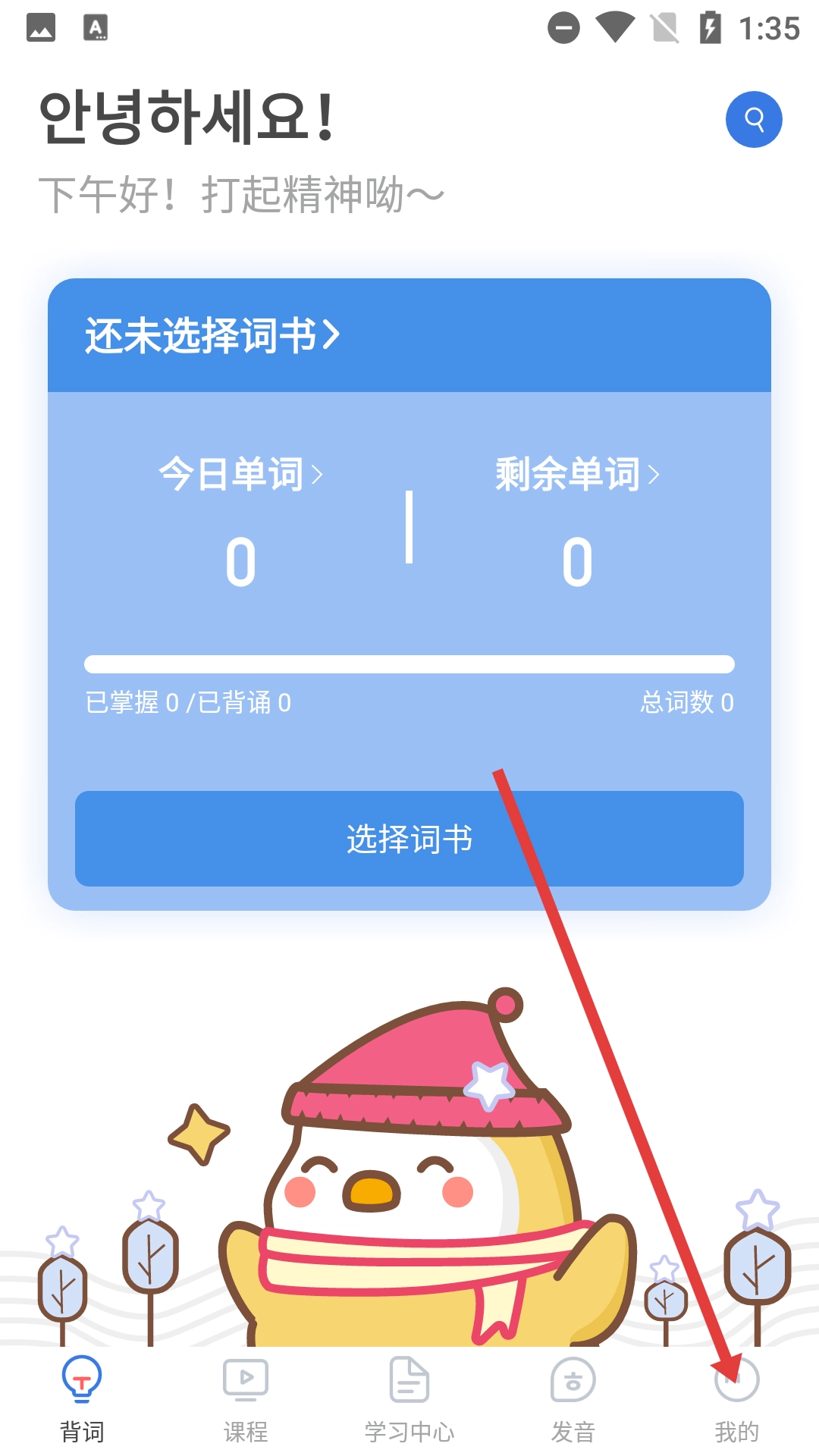This screenshot has height=1456, width=819.
Task: View 今日单词 details
Action: tap(240, 475)
